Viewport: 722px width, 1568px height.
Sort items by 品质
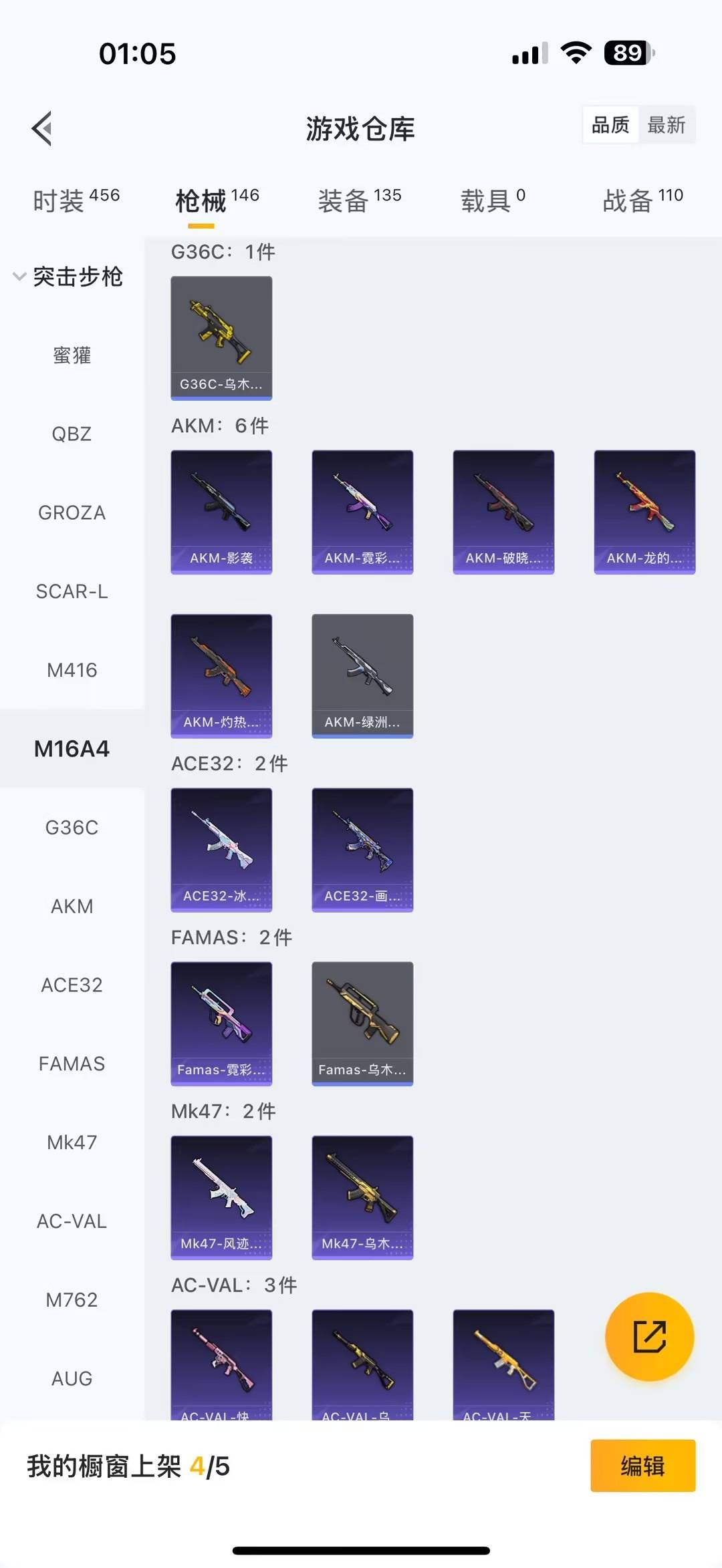[x=610, y=125]
